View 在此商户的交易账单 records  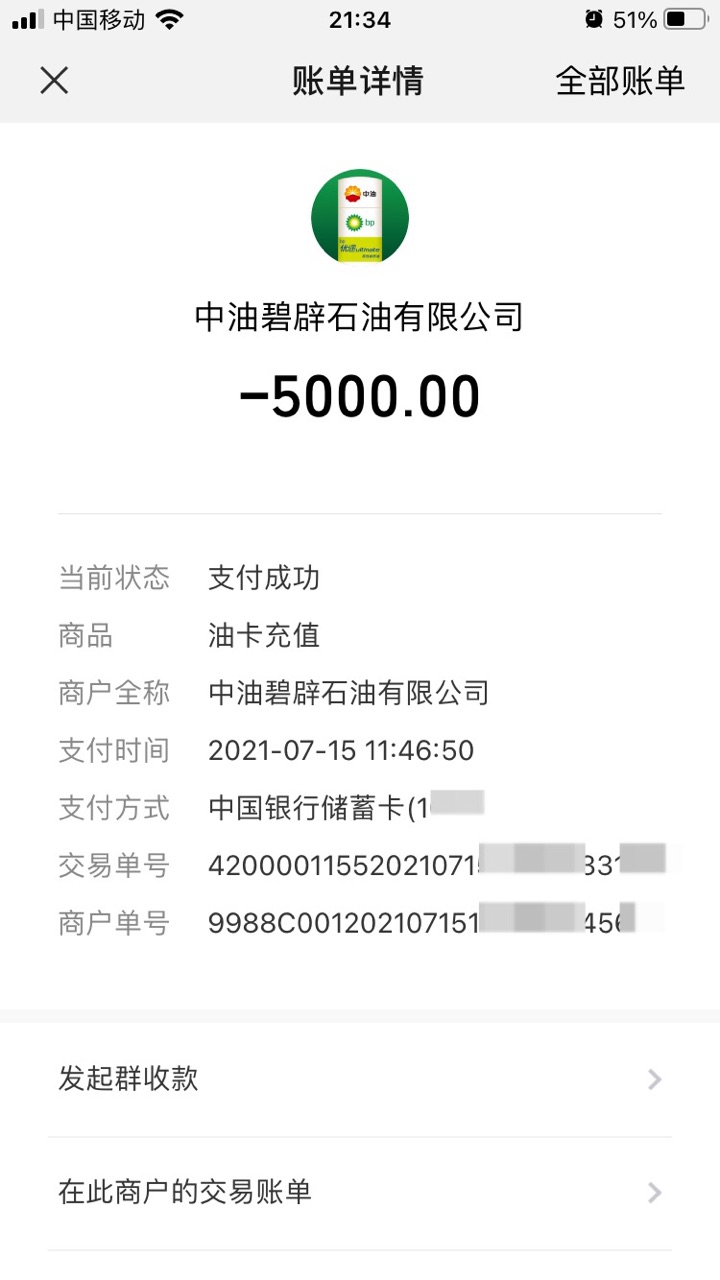coord(360,1192)
